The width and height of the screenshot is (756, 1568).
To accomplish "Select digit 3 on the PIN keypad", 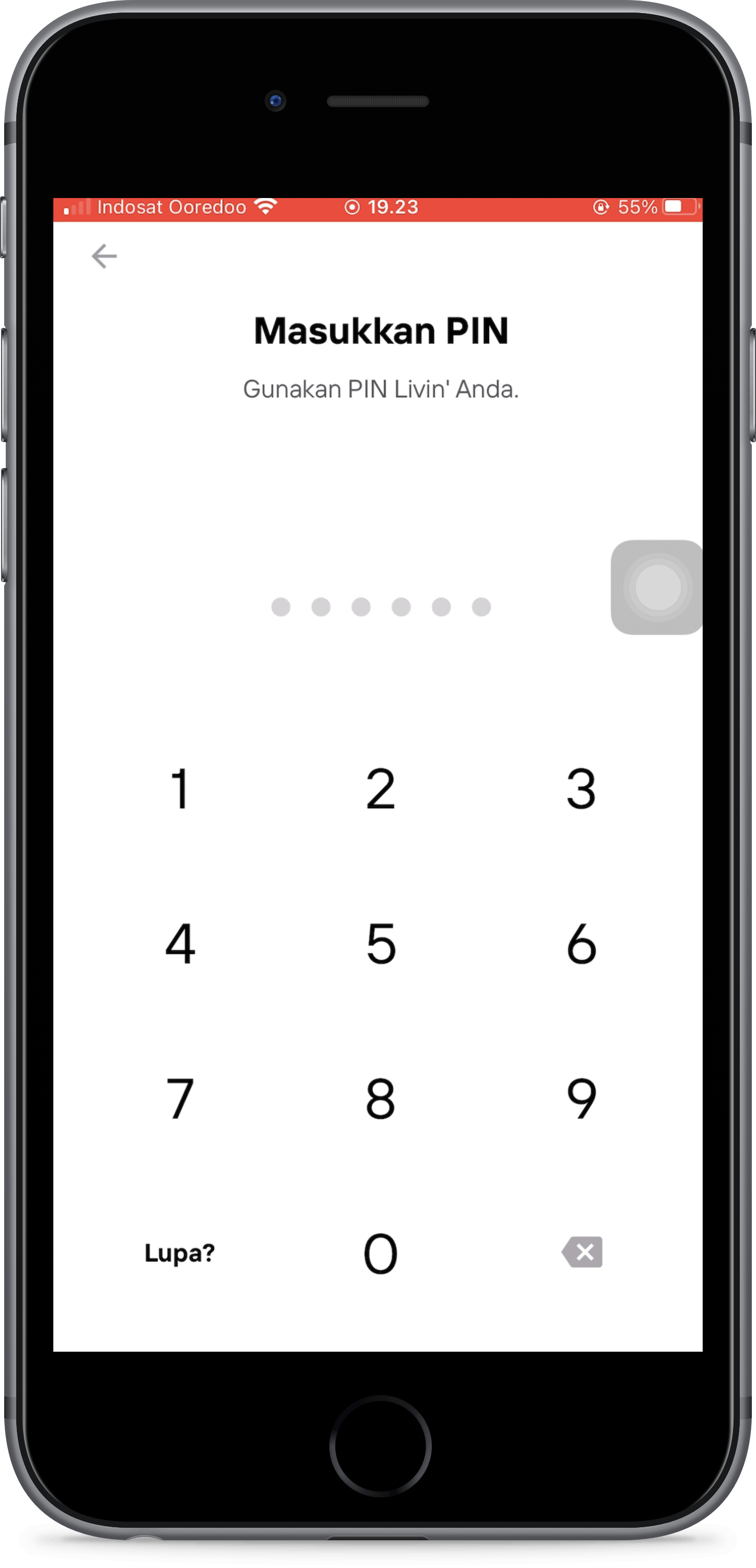I will (581, 789).
